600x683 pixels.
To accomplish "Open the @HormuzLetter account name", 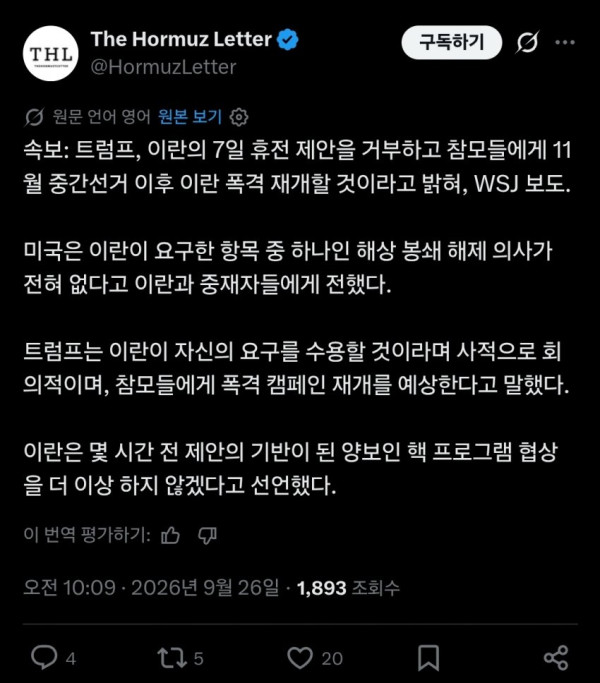I will (x=163, y=67).
